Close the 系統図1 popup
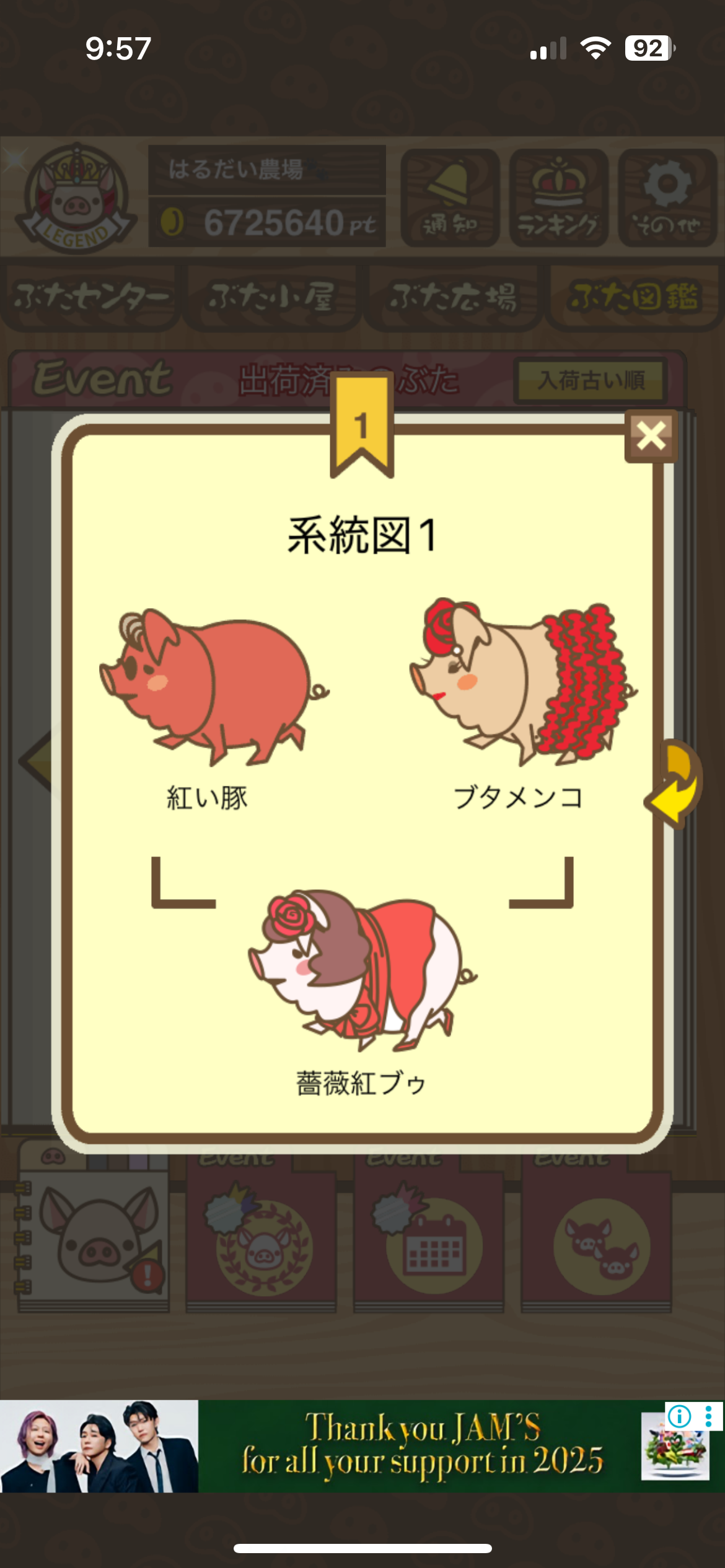The width and height of the screenshot is (725, 1568). (651, 436)
